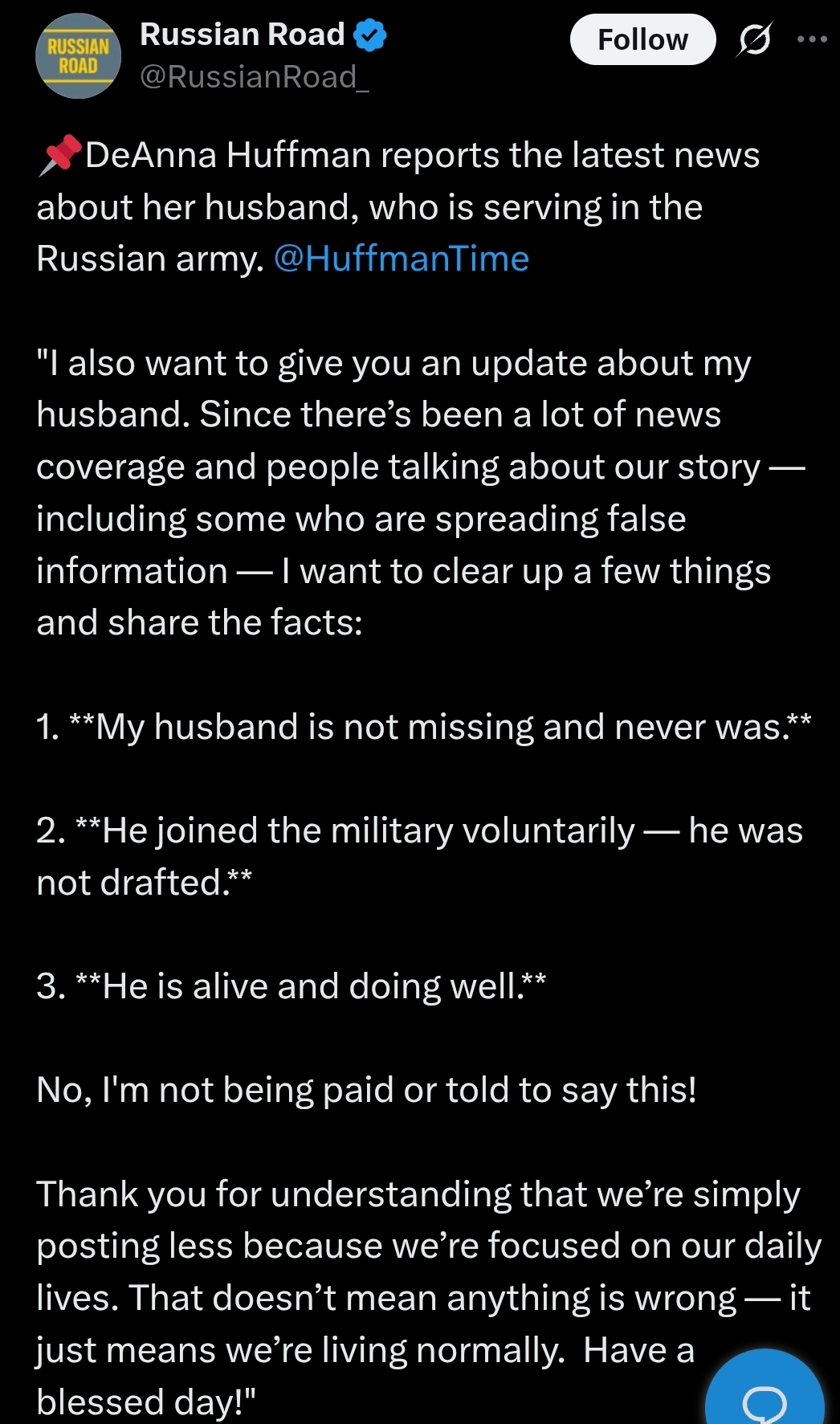Open the @HuffmanTime mention link
This screenshot has width=840, height=1424.
[402, 259]
